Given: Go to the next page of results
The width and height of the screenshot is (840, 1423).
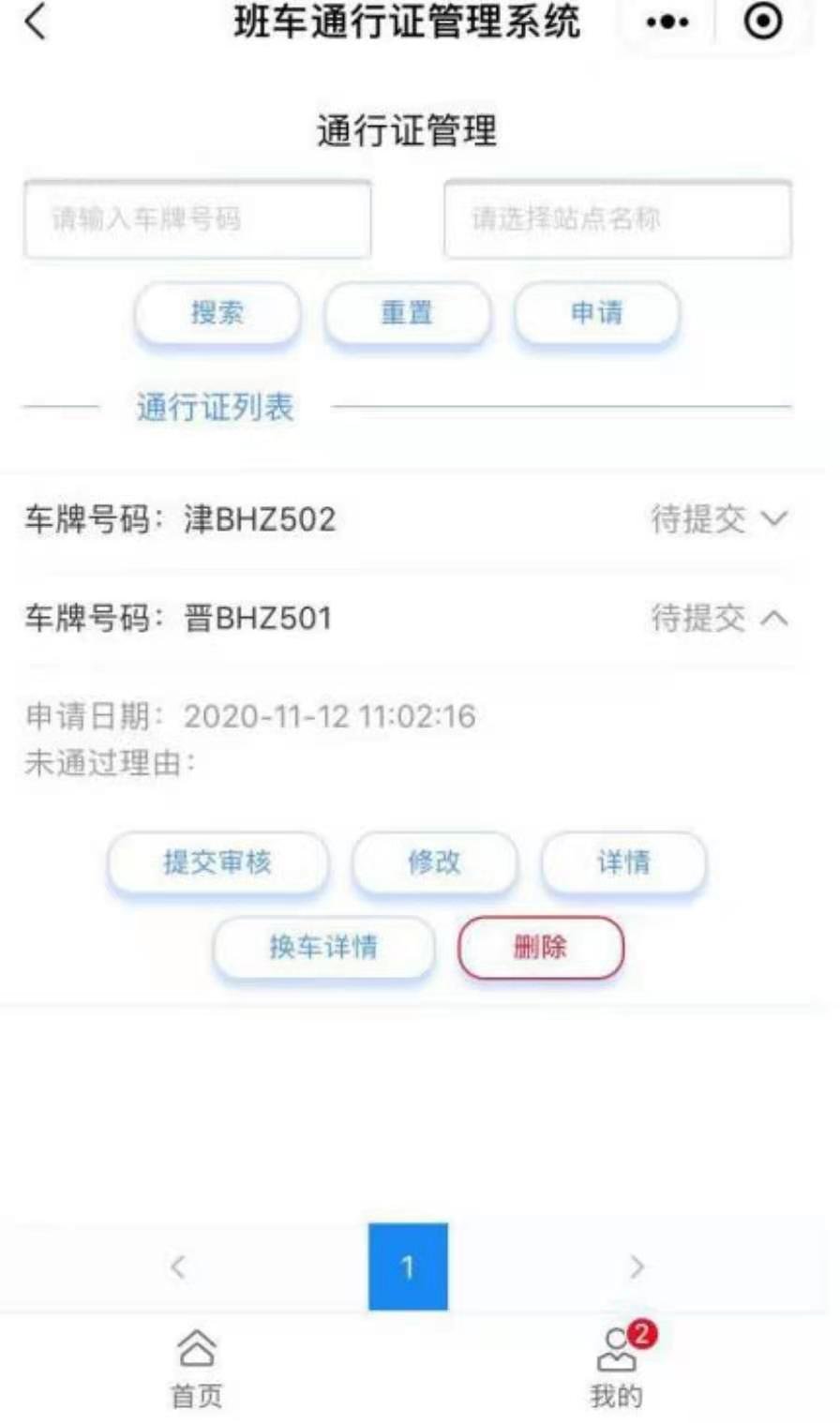Looking at the screenshot, I should pos(637,1266).
